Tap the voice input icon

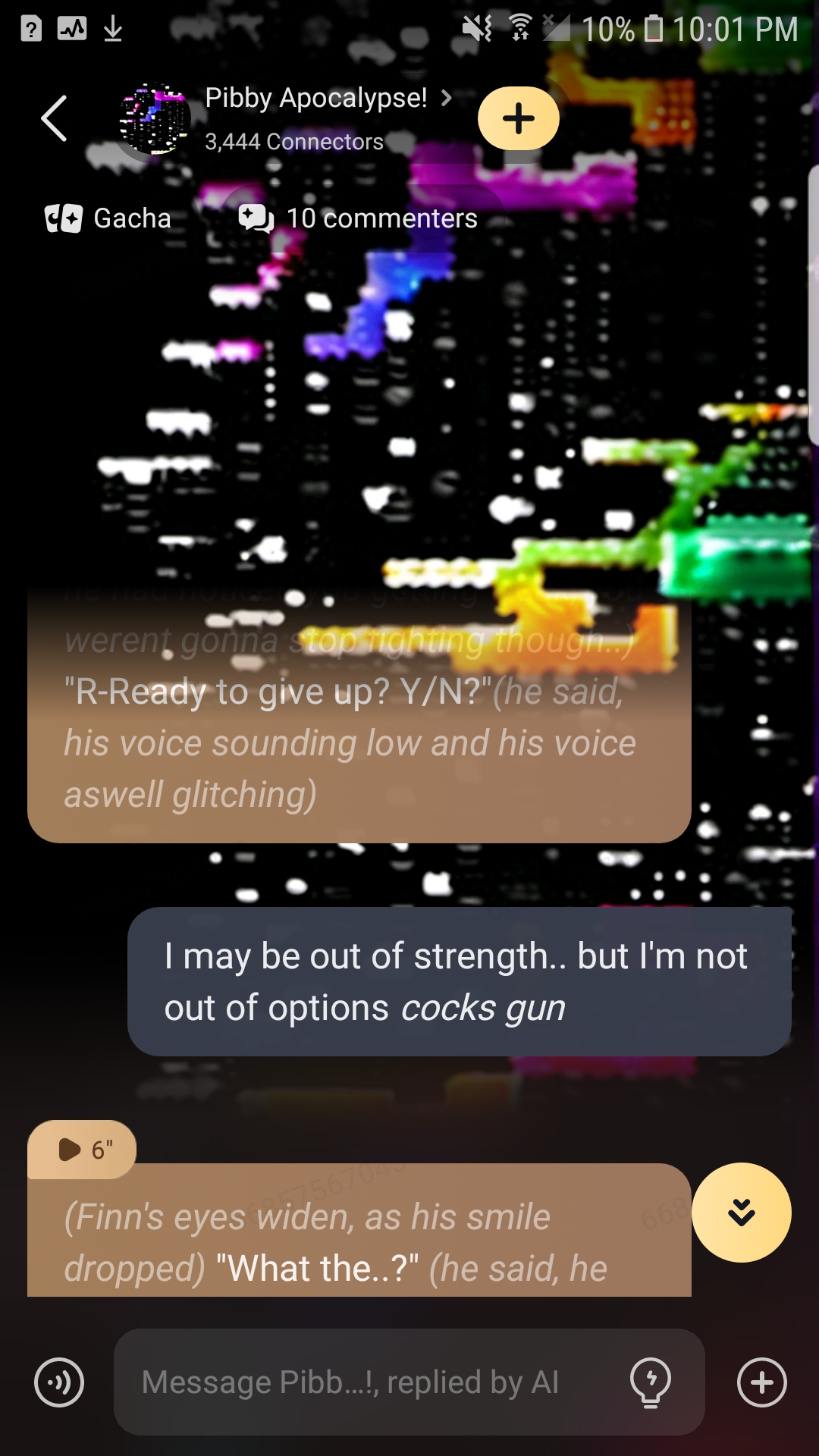click(x=59, y=1382)
